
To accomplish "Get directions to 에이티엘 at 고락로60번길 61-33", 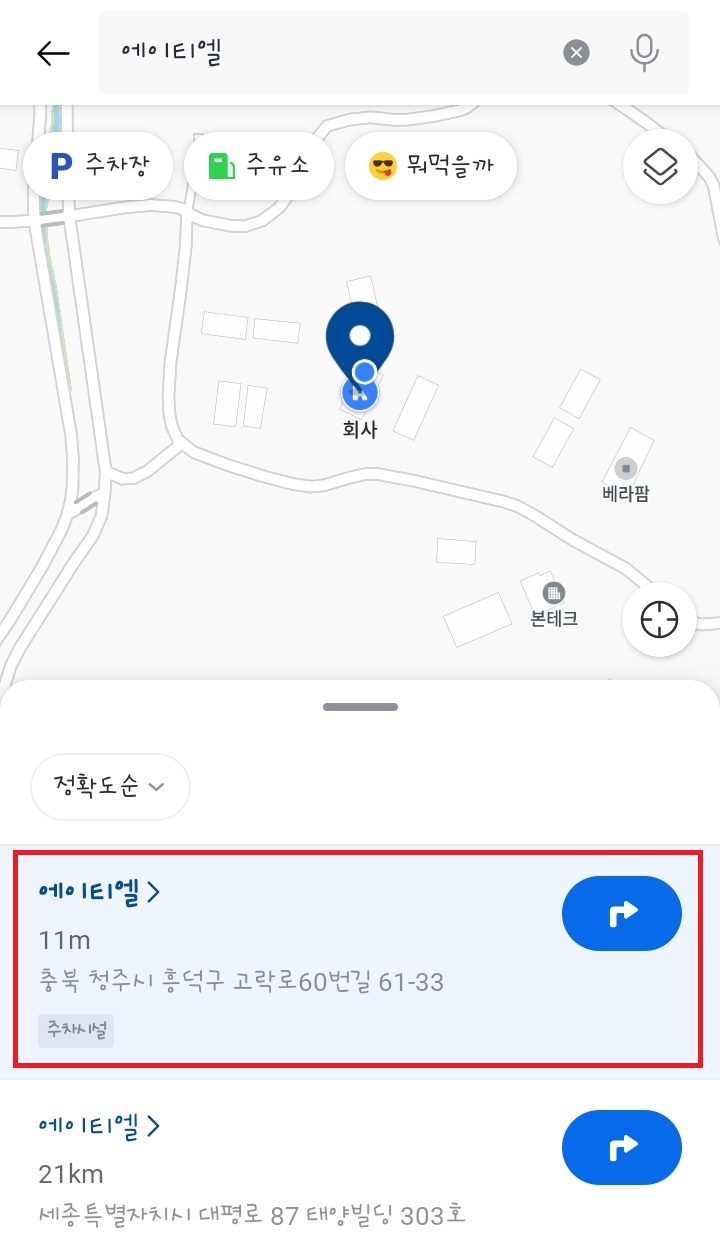I will (x=621, y=913).
